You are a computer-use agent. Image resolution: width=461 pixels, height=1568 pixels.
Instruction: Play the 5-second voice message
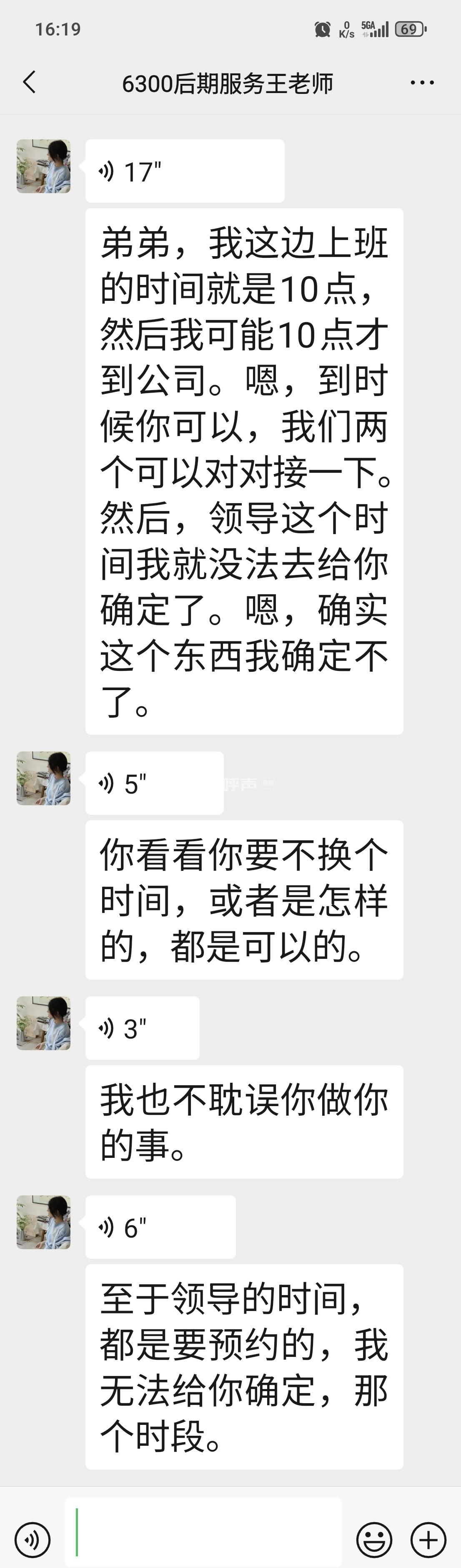pos(154,784)
